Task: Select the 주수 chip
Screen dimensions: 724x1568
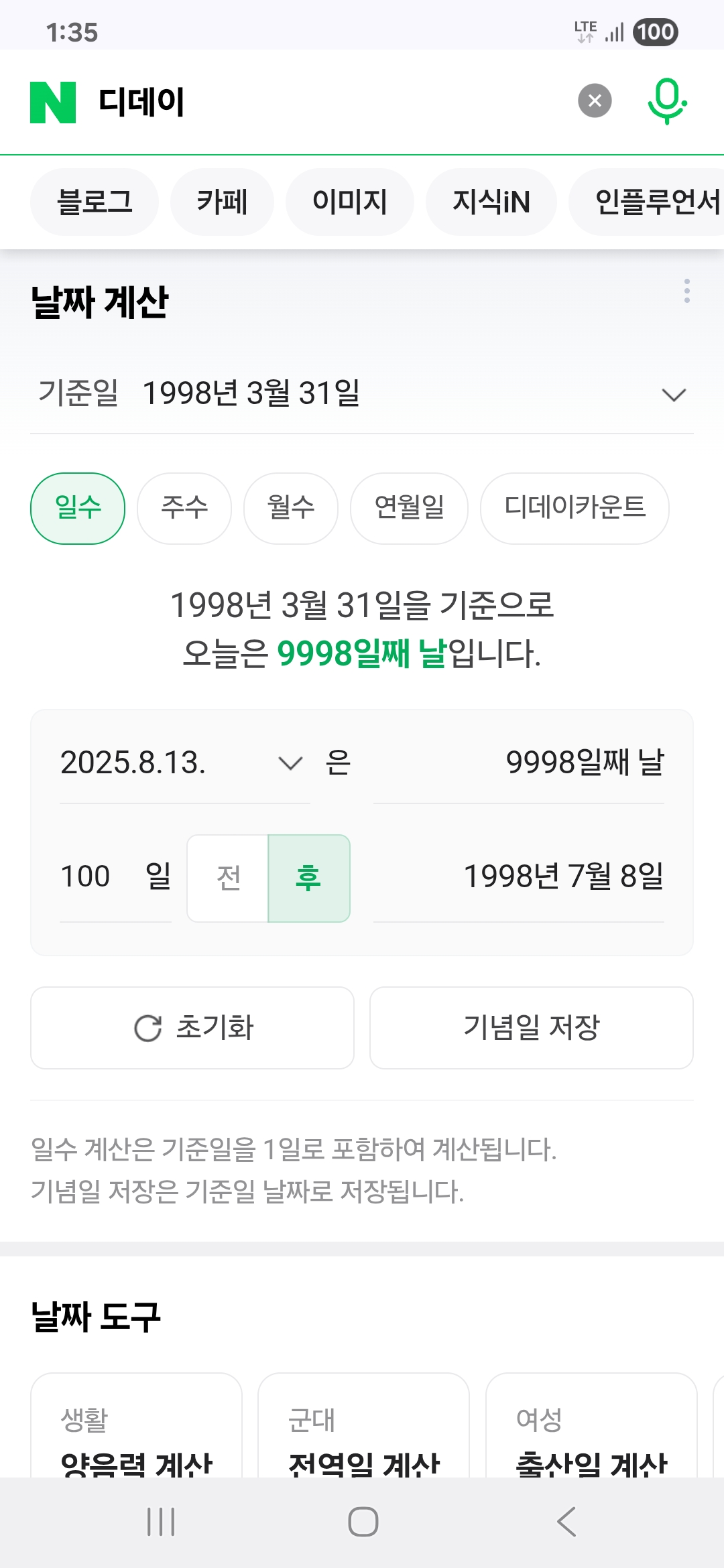Action: pyautogui.click(x=184, y=509)
